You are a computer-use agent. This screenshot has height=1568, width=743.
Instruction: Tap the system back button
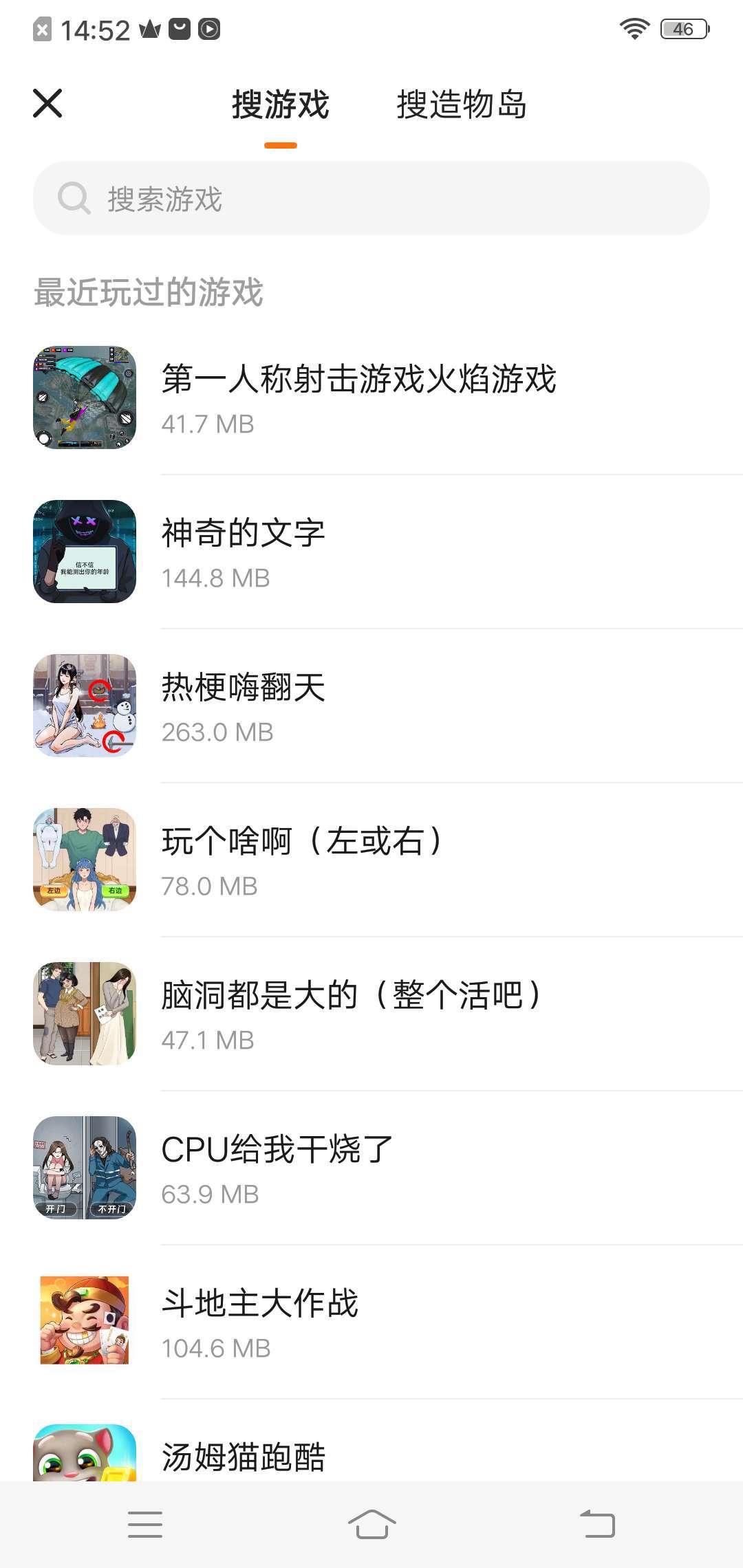tap(597, 1524)
